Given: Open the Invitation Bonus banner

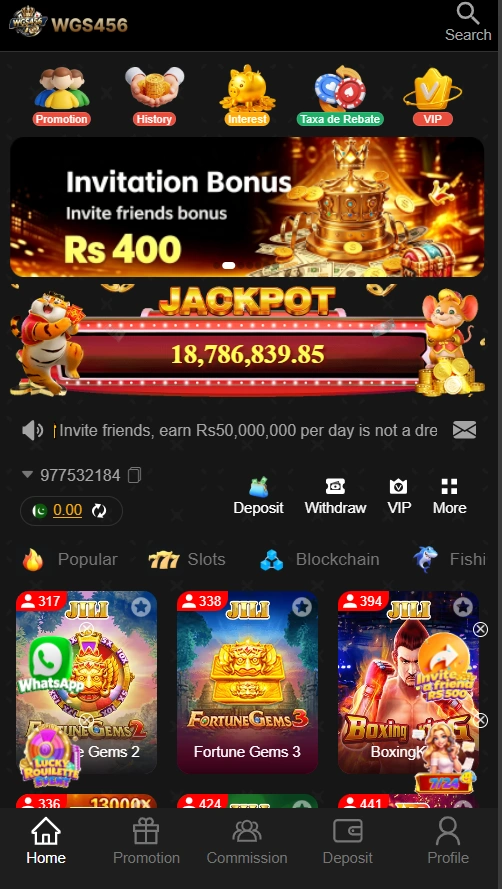Looking at the screenshot, I should click(247, 206).
